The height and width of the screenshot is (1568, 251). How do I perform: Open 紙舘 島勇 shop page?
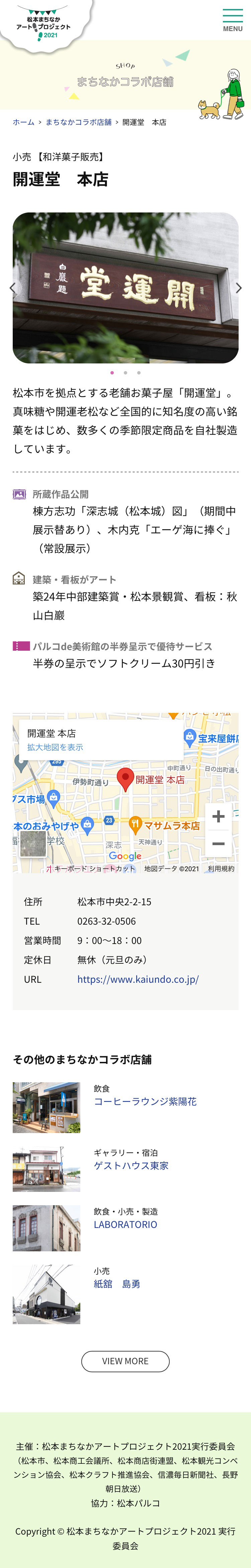coord(117,1284)
